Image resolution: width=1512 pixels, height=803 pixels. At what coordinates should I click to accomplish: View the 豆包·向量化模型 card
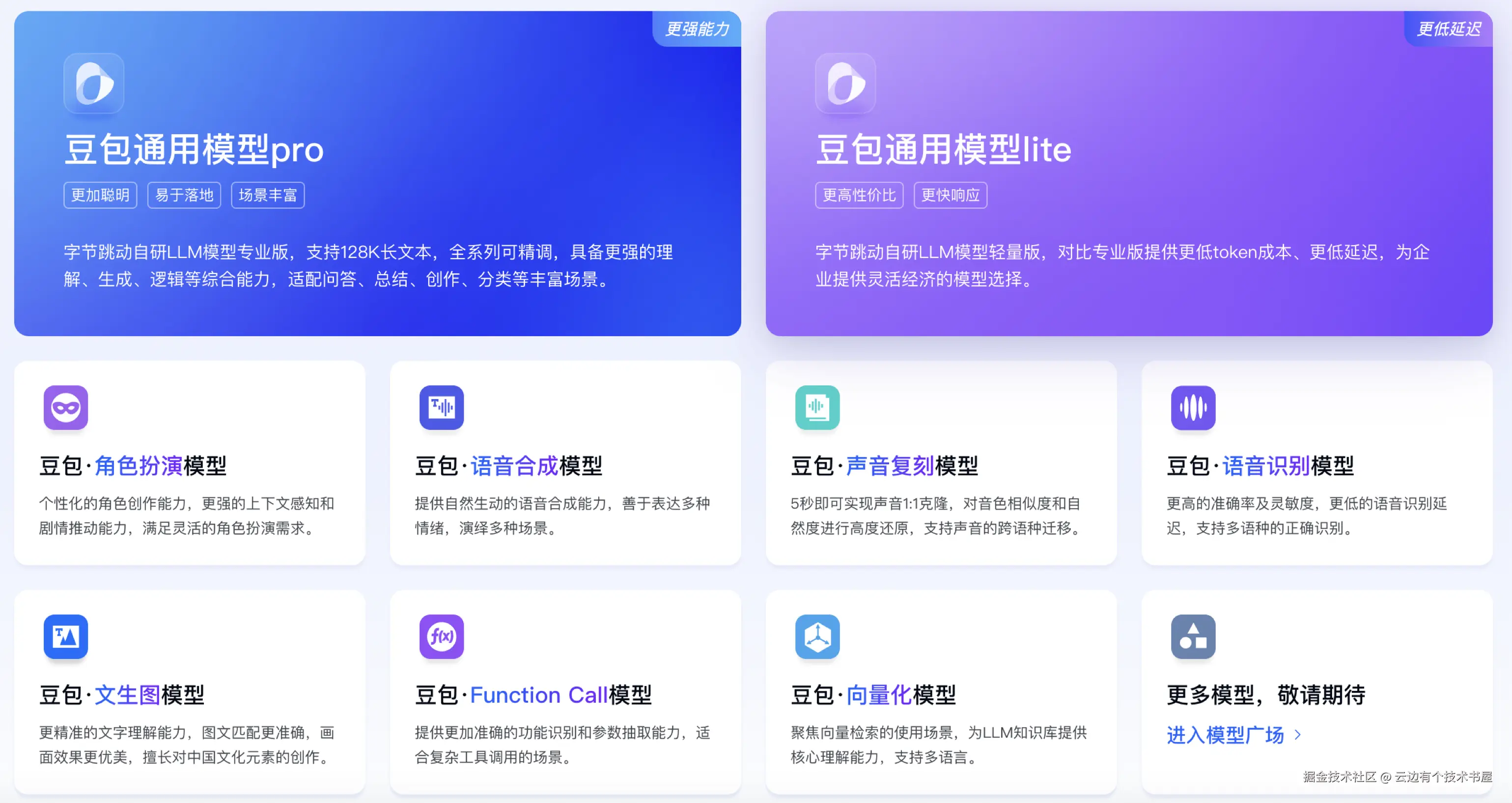940,692
